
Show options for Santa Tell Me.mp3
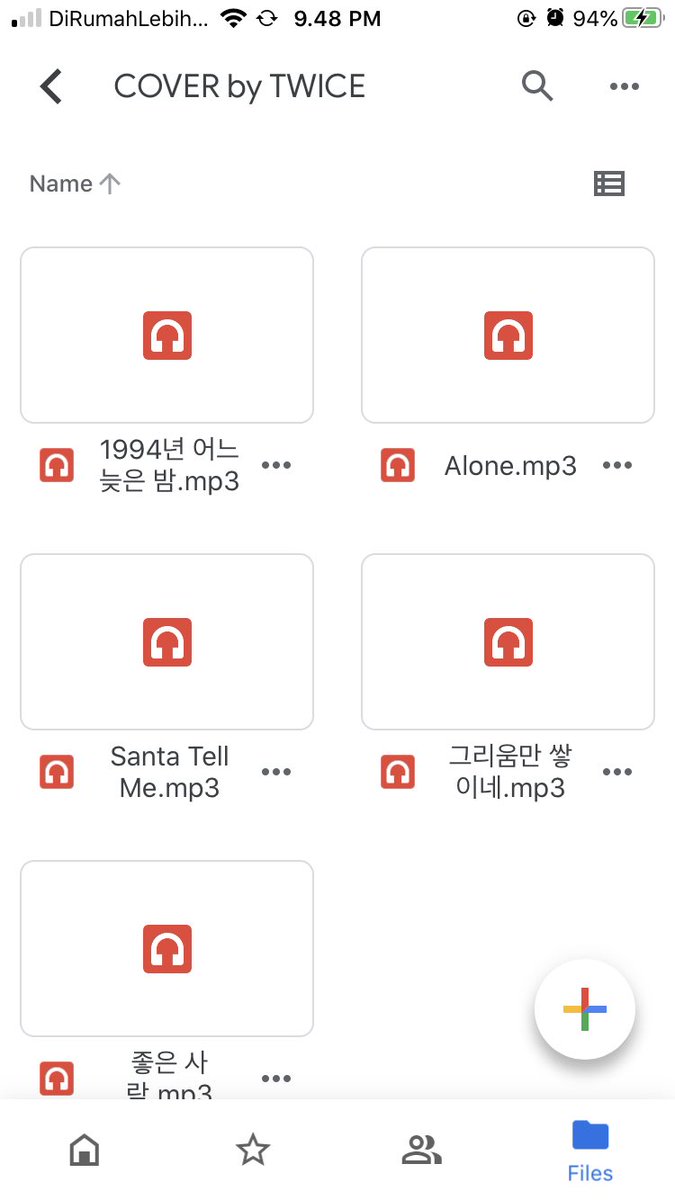[276, 772]
